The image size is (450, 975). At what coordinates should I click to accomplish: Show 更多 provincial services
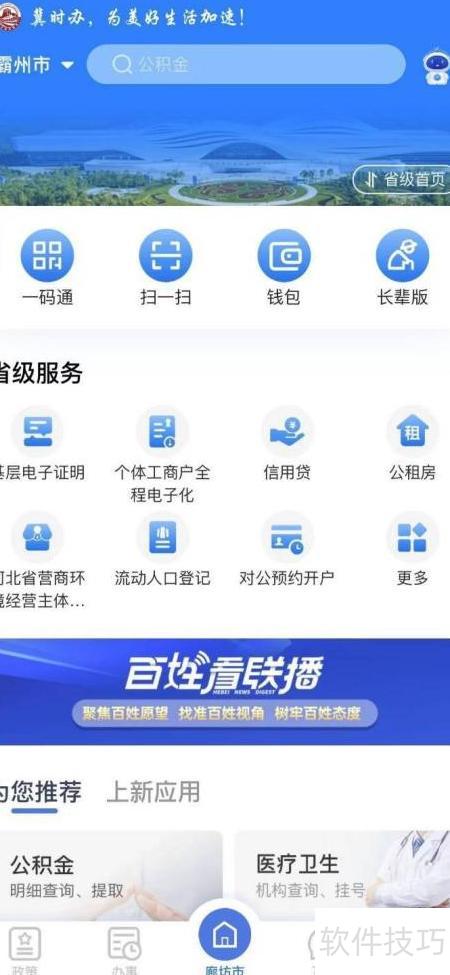tap(413, 550)
